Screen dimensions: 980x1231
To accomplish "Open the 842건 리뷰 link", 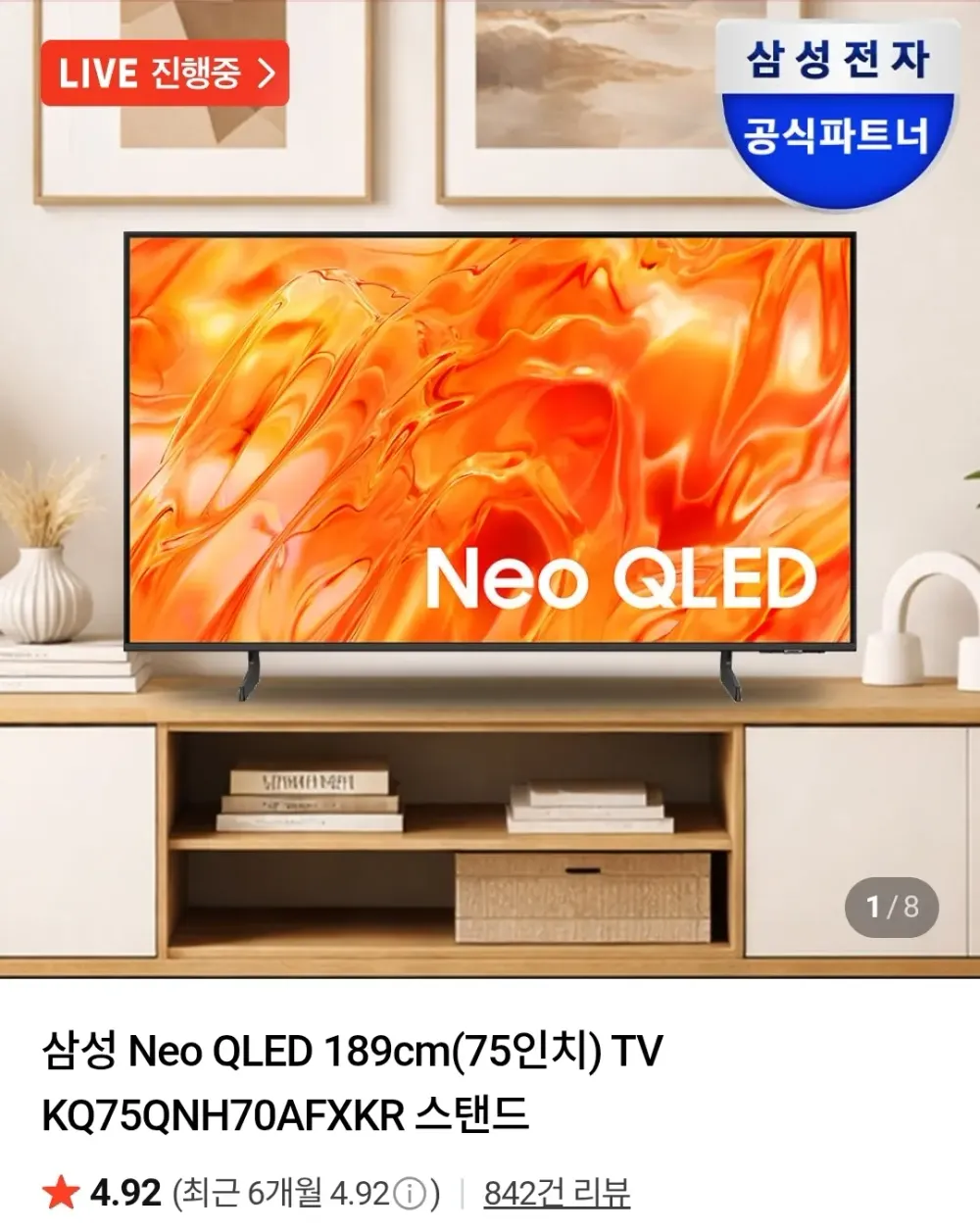I will coord(557,1193).
